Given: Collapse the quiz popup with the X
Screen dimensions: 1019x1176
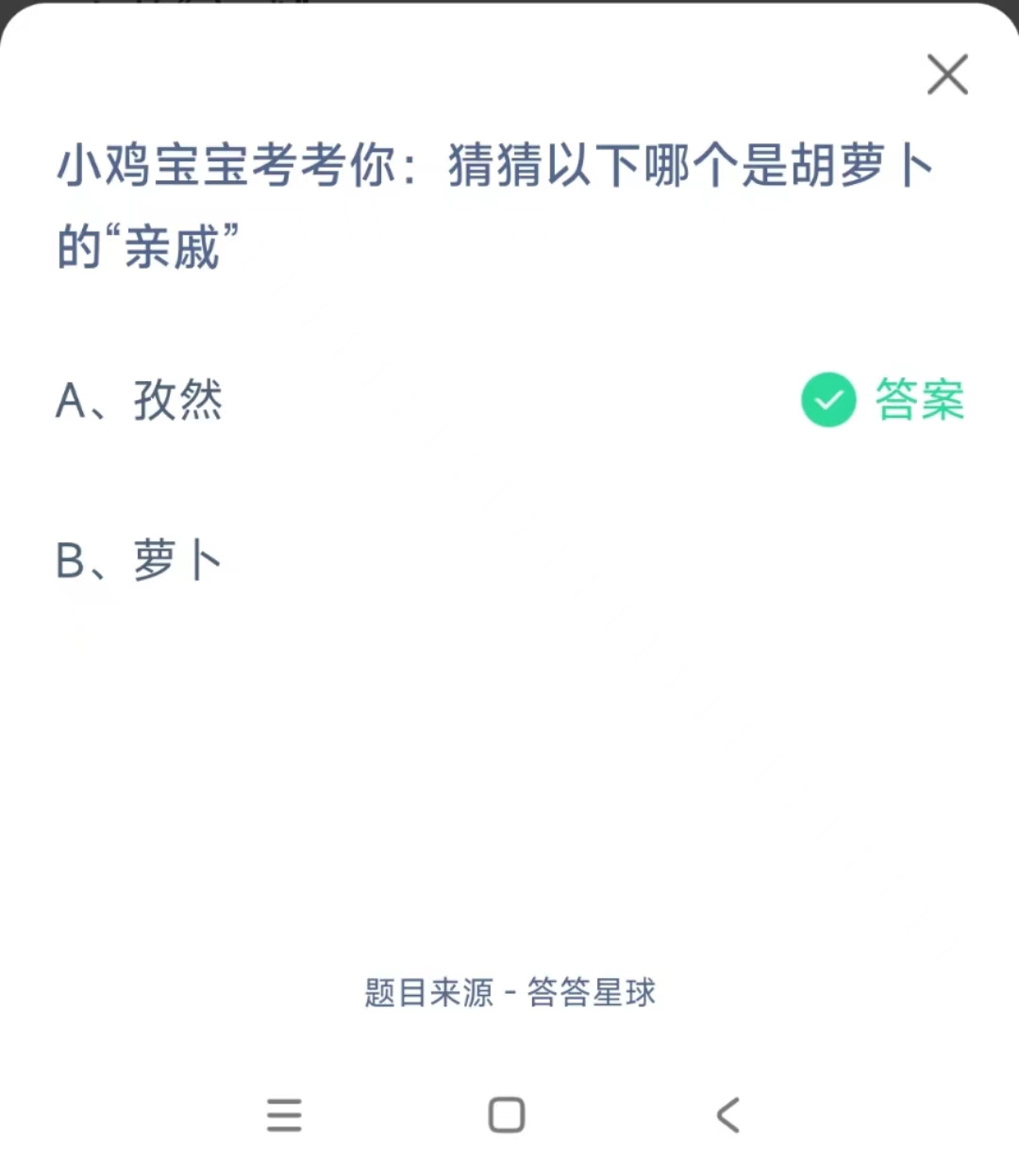Looking at the screenshot, I should (947, 75).
